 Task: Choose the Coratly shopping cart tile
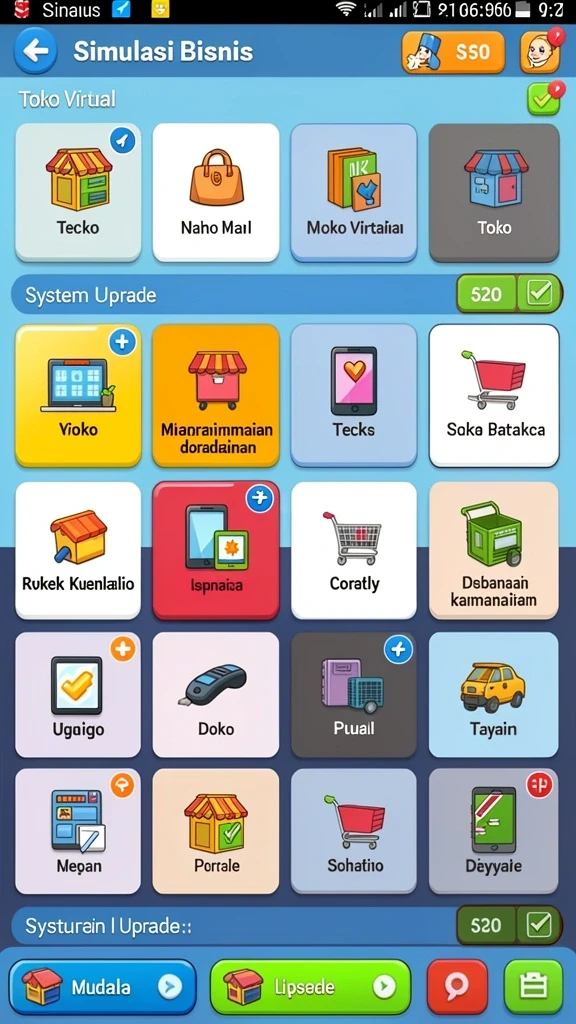tap(354, 551)
